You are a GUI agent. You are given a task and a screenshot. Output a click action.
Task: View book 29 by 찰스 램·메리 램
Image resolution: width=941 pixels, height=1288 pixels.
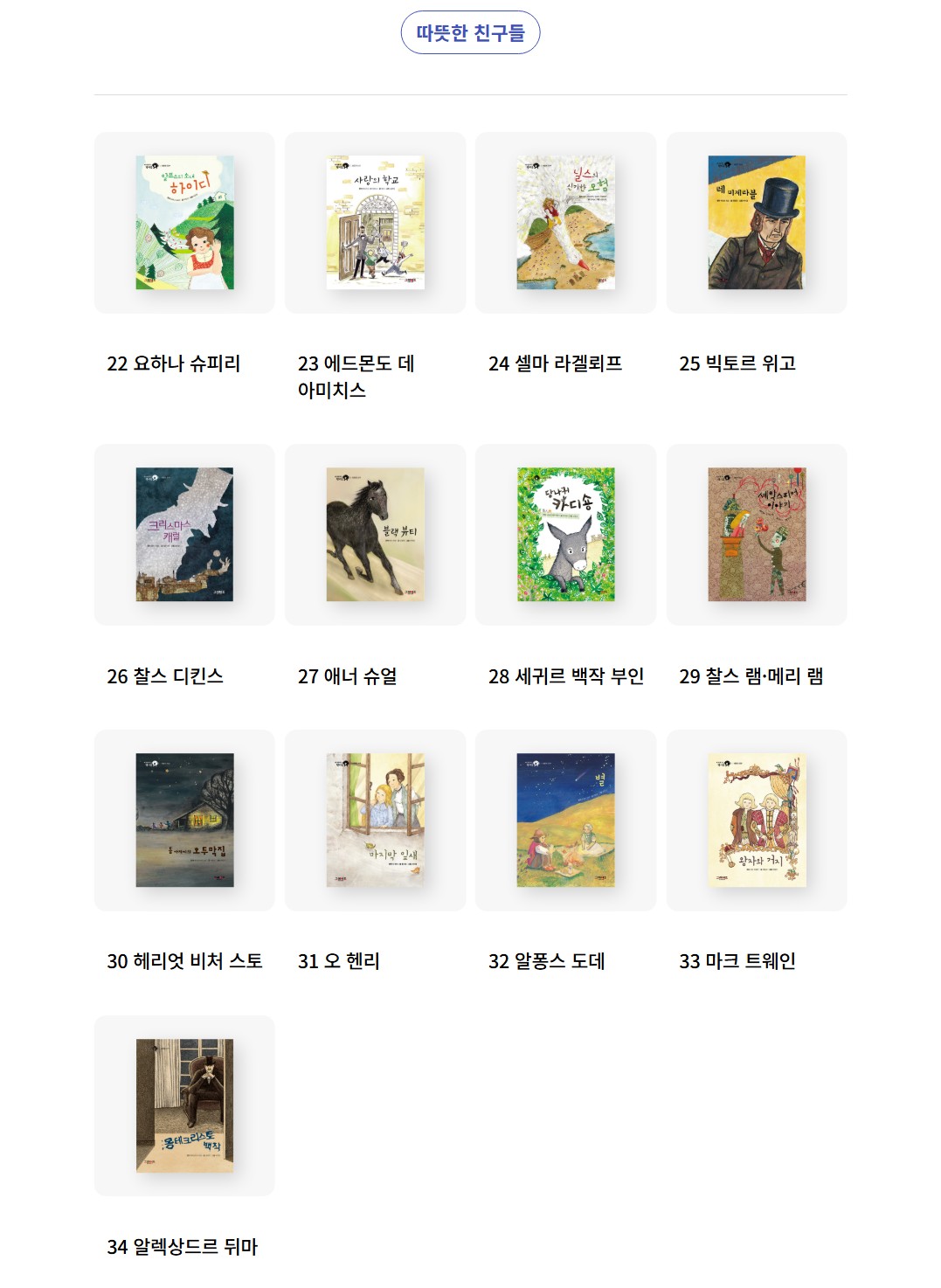click(x=756, y=535)
